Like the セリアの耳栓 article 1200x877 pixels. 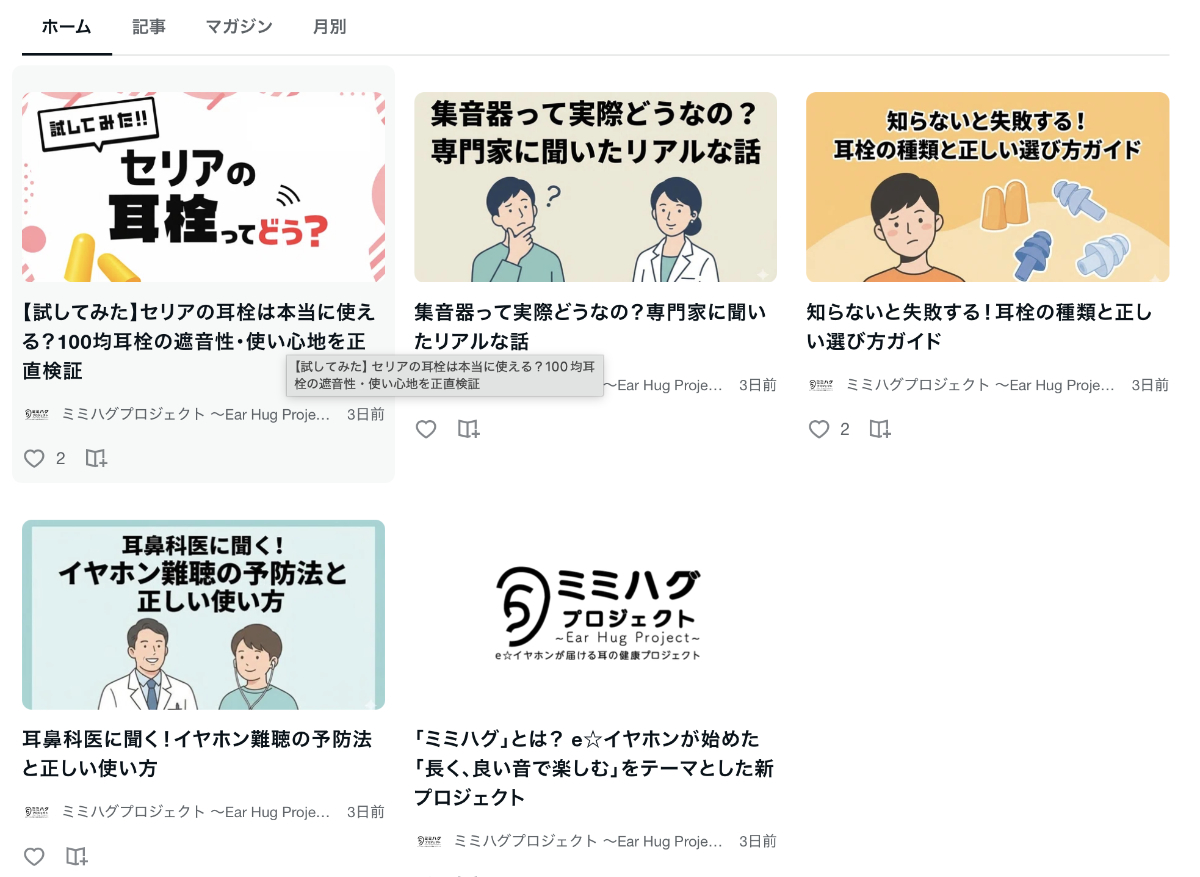click(34, 458)
